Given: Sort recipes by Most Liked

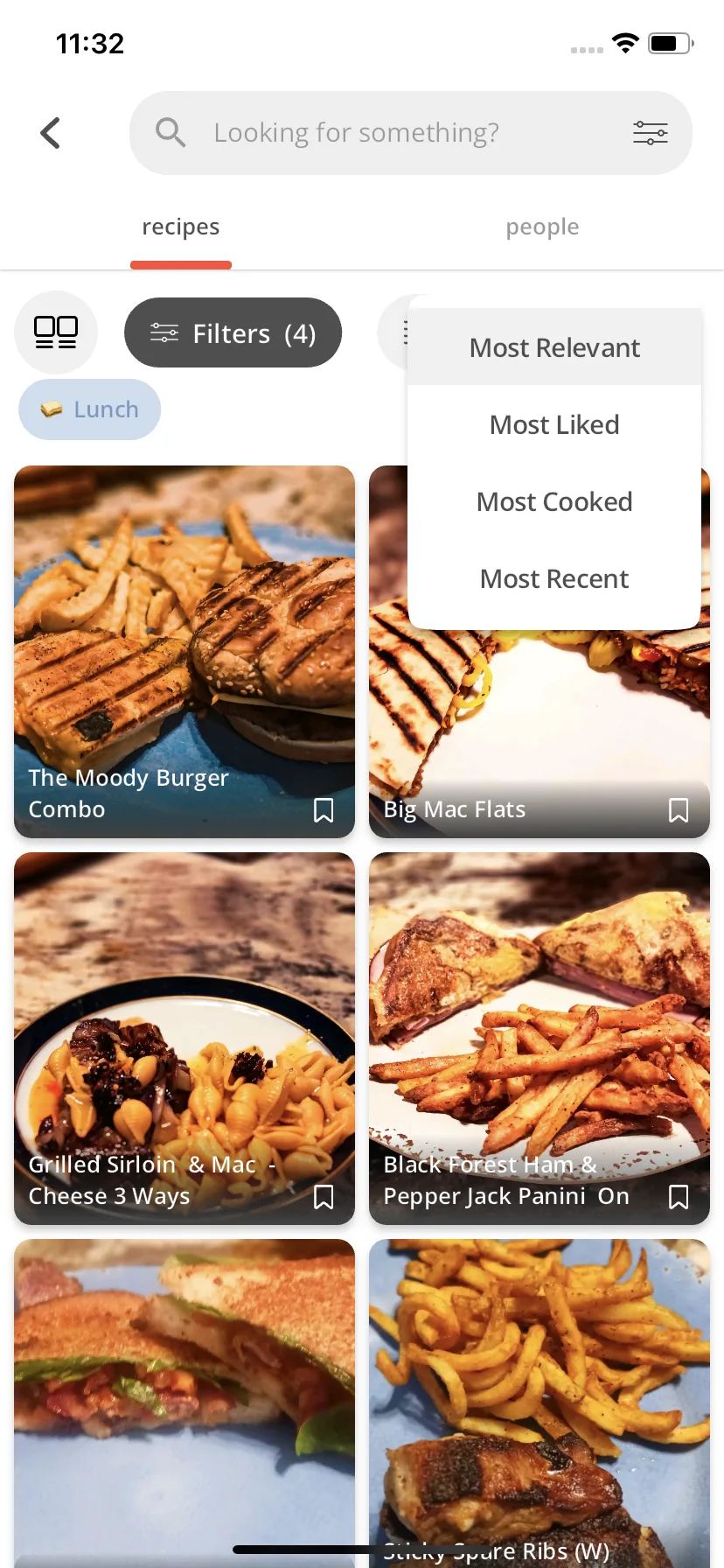Looking at the screenshot, I should 554,425.
